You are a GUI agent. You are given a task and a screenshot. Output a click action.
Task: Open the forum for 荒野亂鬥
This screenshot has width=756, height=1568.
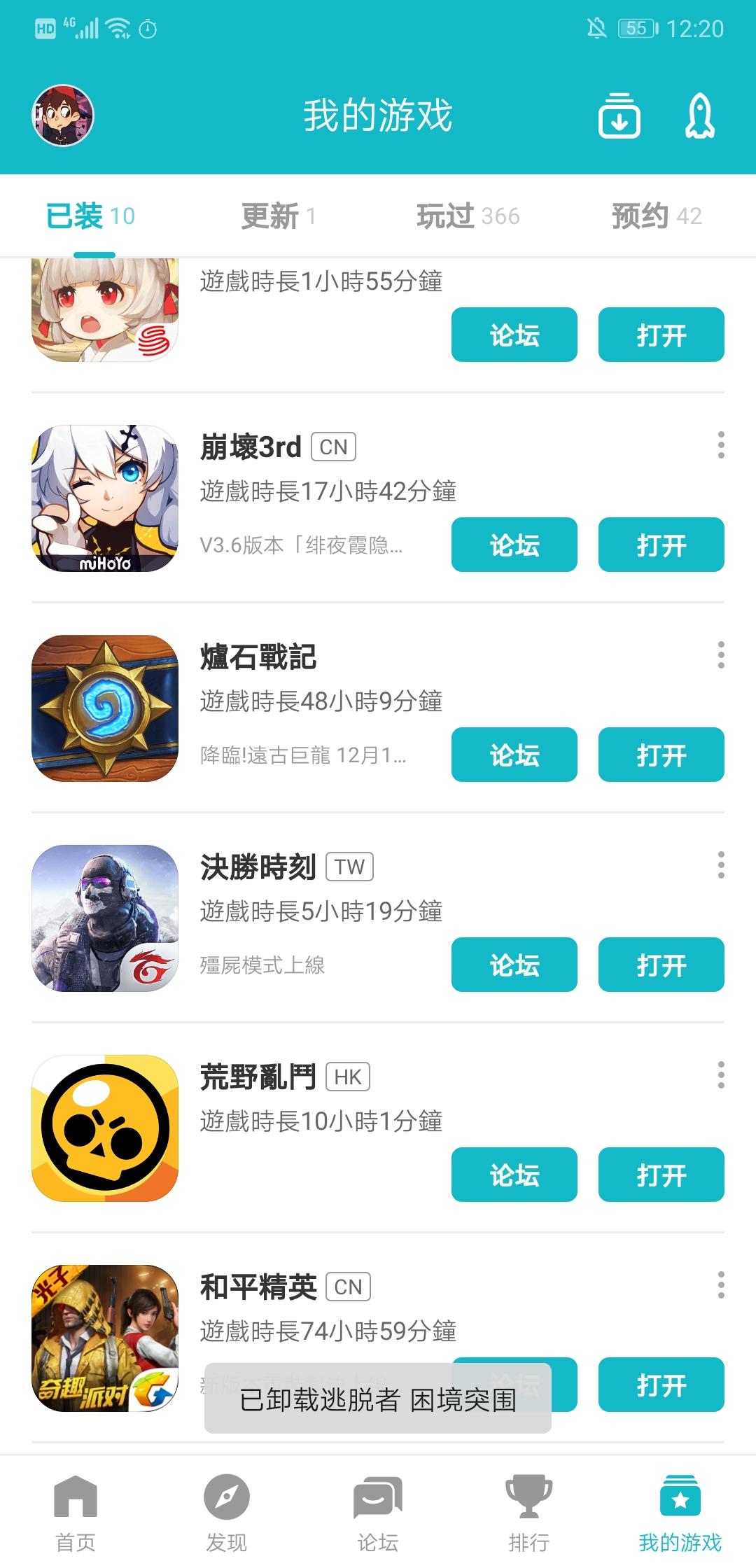[x=514, y=1175]
